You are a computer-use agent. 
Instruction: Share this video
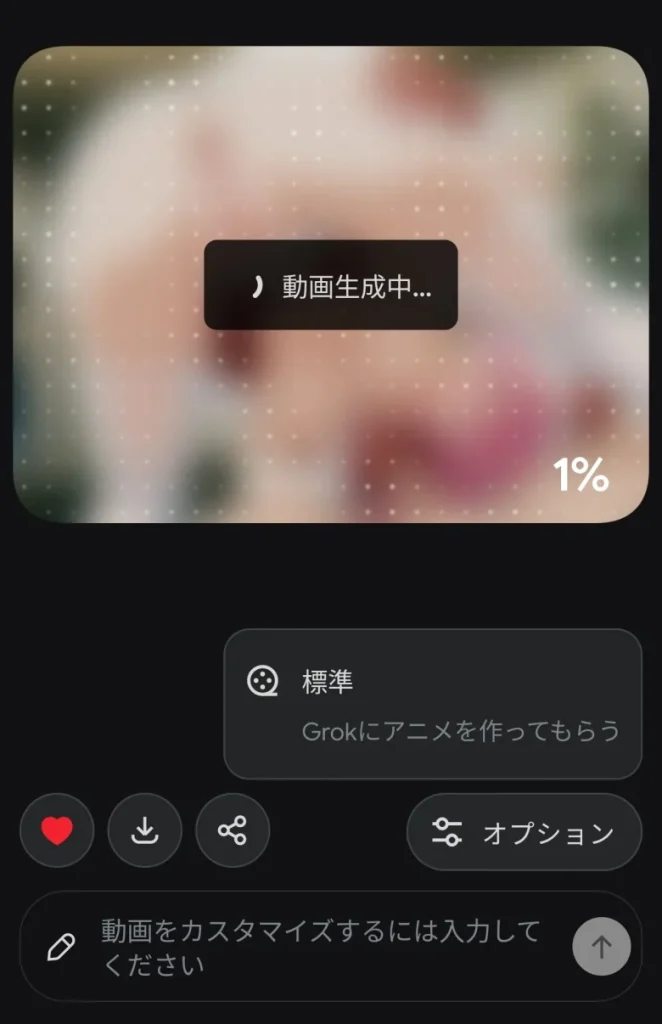232,830
